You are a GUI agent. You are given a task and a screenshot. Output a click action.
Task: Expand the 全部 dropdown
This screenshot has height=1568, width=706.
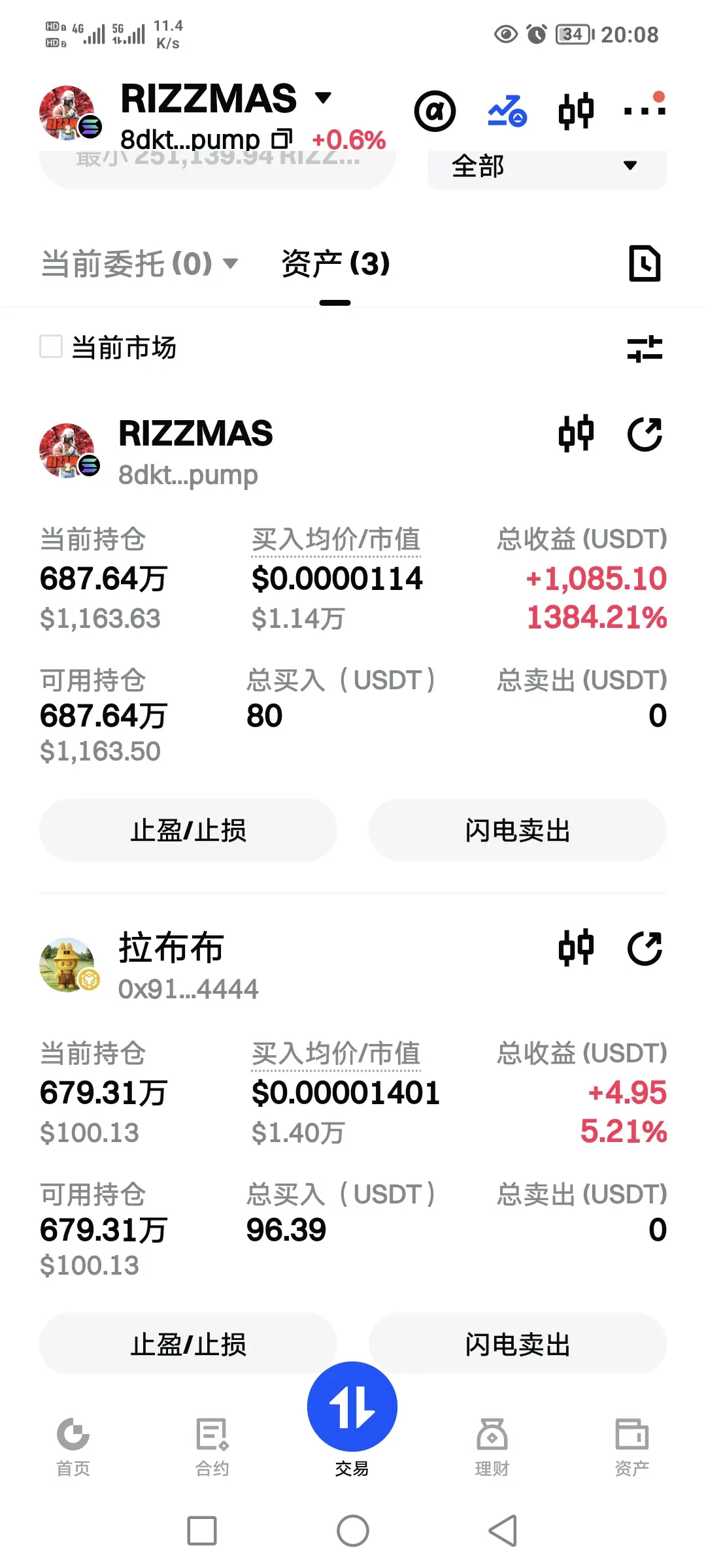click(x=547, y=167)
